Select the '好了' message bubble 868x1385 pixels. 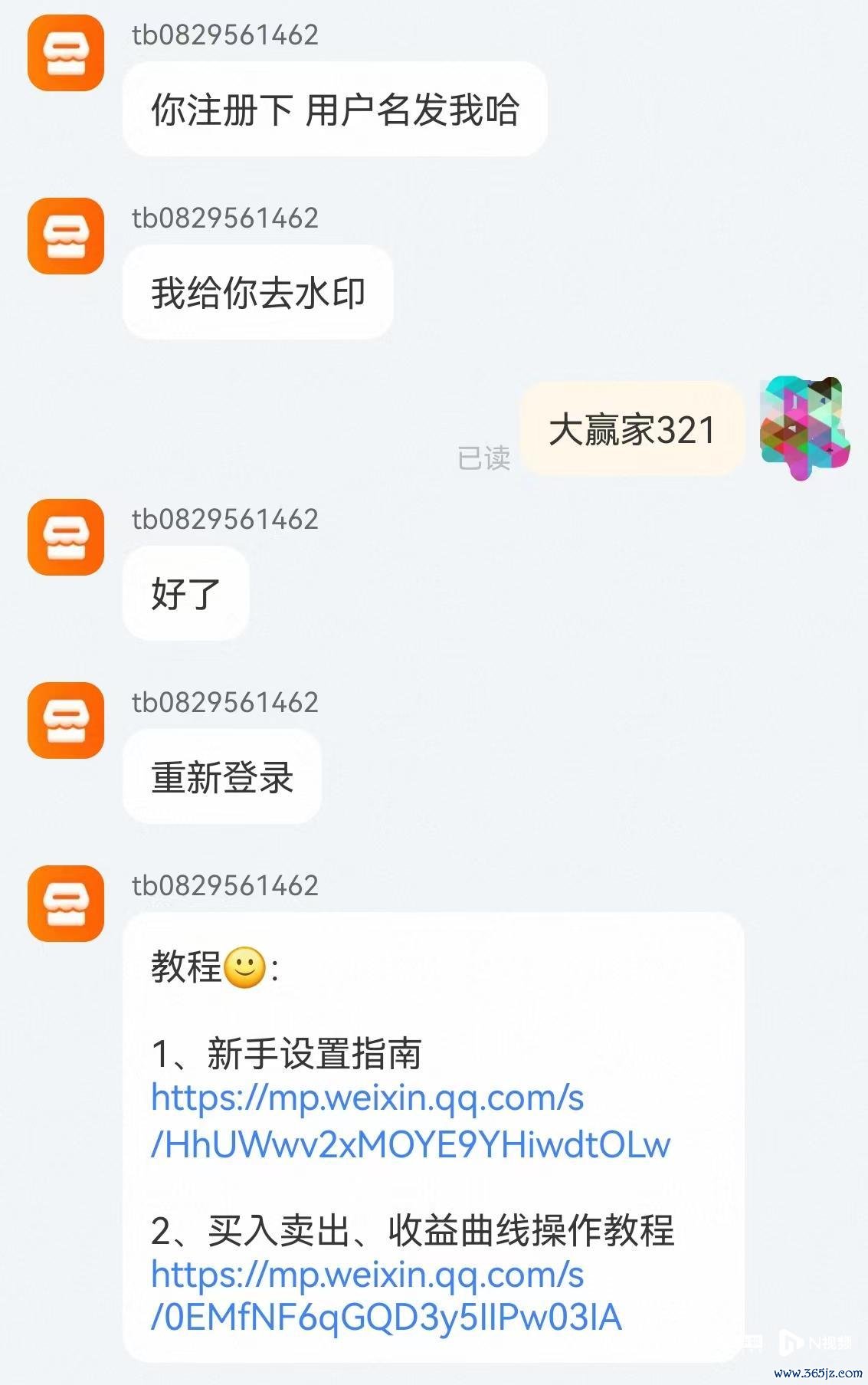coord(186,594)
